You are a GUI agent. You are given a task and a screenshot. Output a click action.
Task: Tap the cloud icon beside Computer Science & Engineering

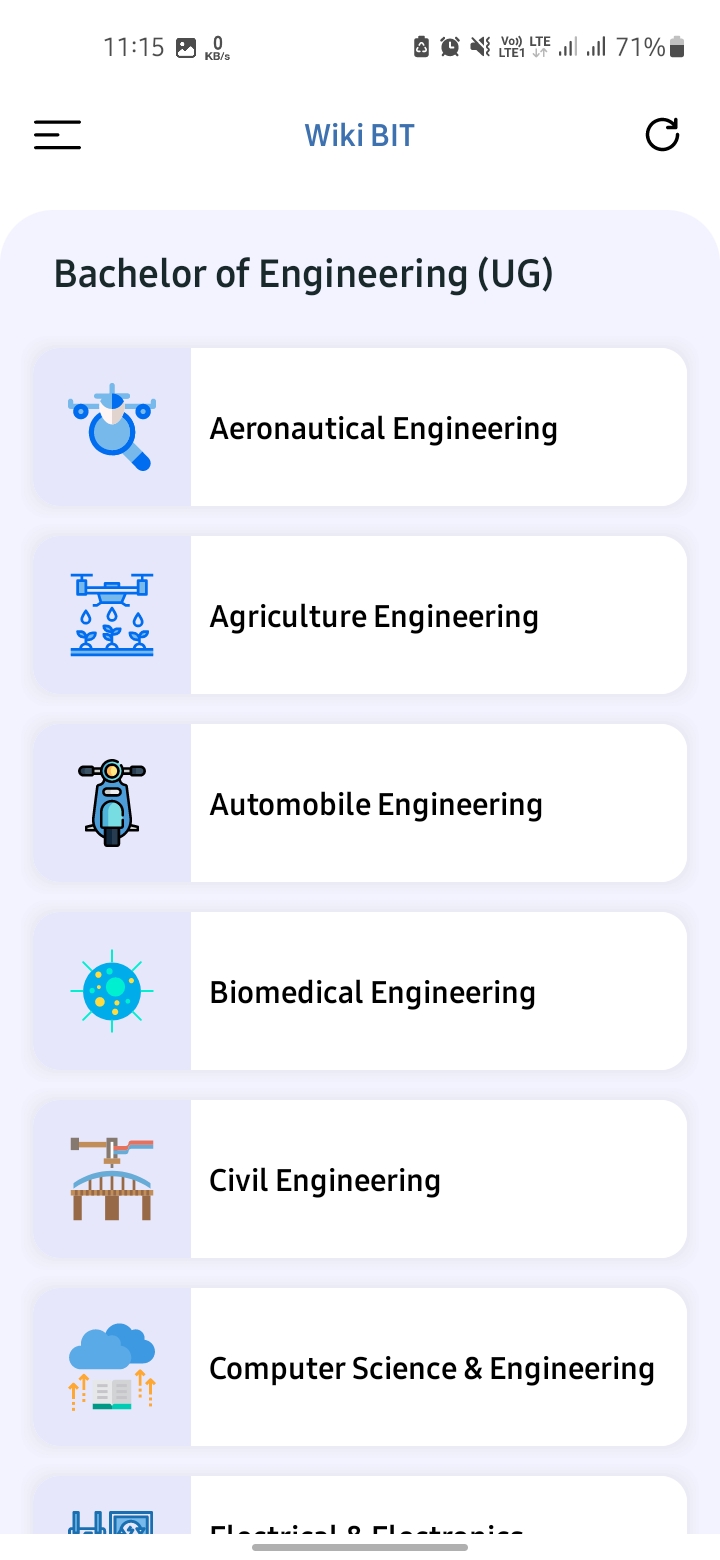(112, 1367)
